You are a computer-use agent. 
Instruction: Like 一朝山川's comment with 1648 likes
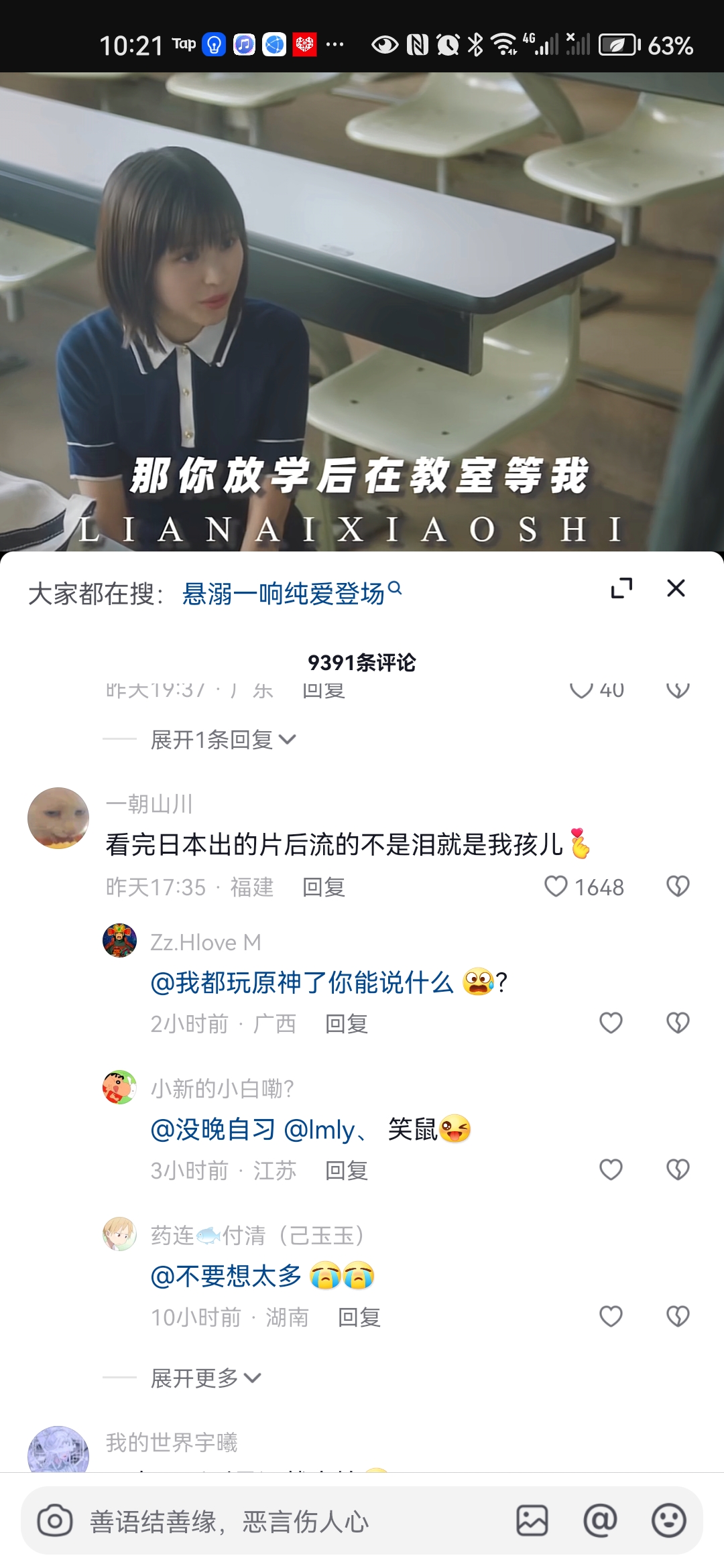[556, 887]
